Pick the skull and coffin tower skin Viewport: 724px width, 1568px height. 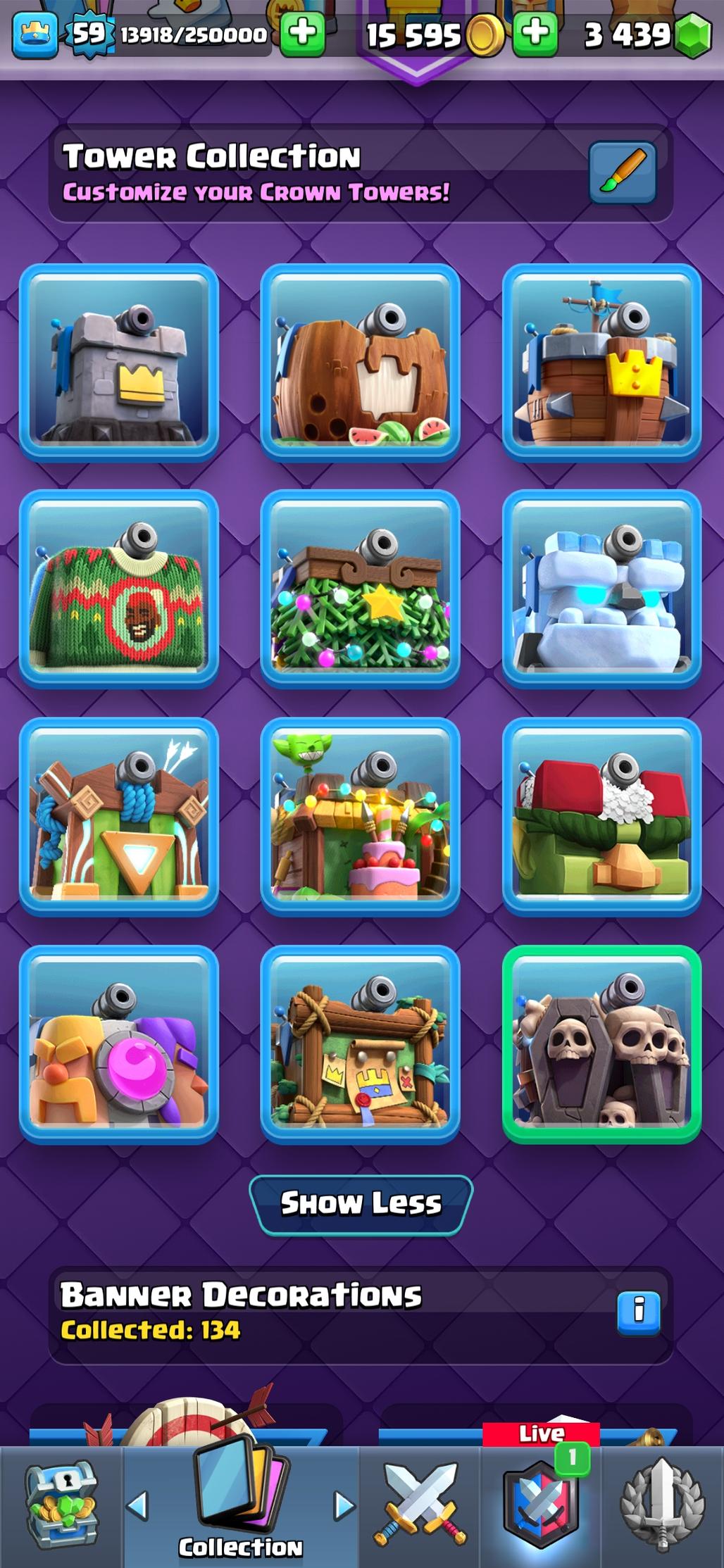pyautogui.click(x=601, y=1043)
